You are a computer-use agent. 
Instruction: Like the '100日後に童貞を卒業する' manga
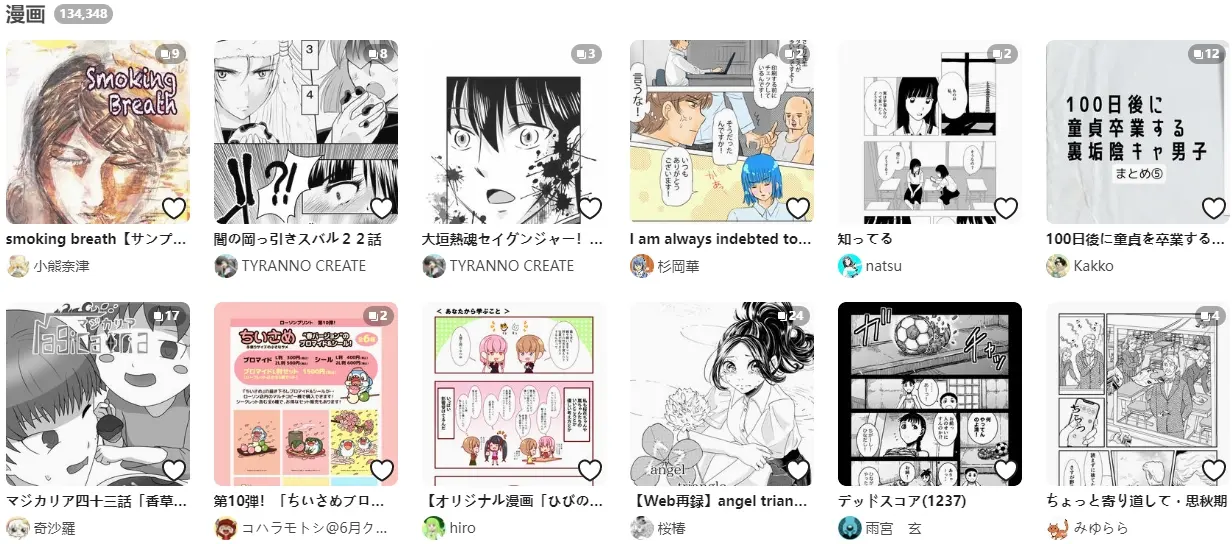coord(1213,208)
